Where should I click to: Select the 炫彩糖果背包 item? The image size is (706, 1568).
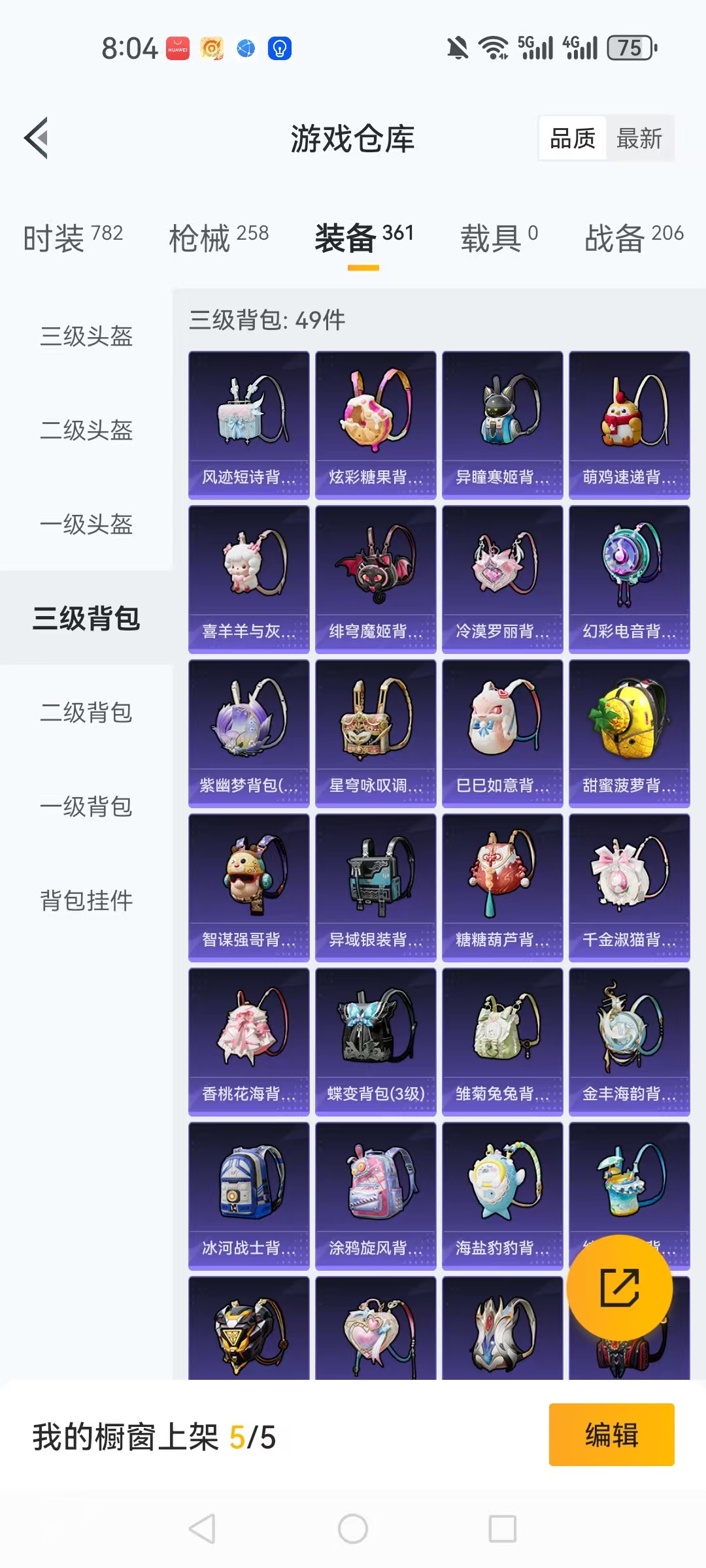click(x=375, y=421)
